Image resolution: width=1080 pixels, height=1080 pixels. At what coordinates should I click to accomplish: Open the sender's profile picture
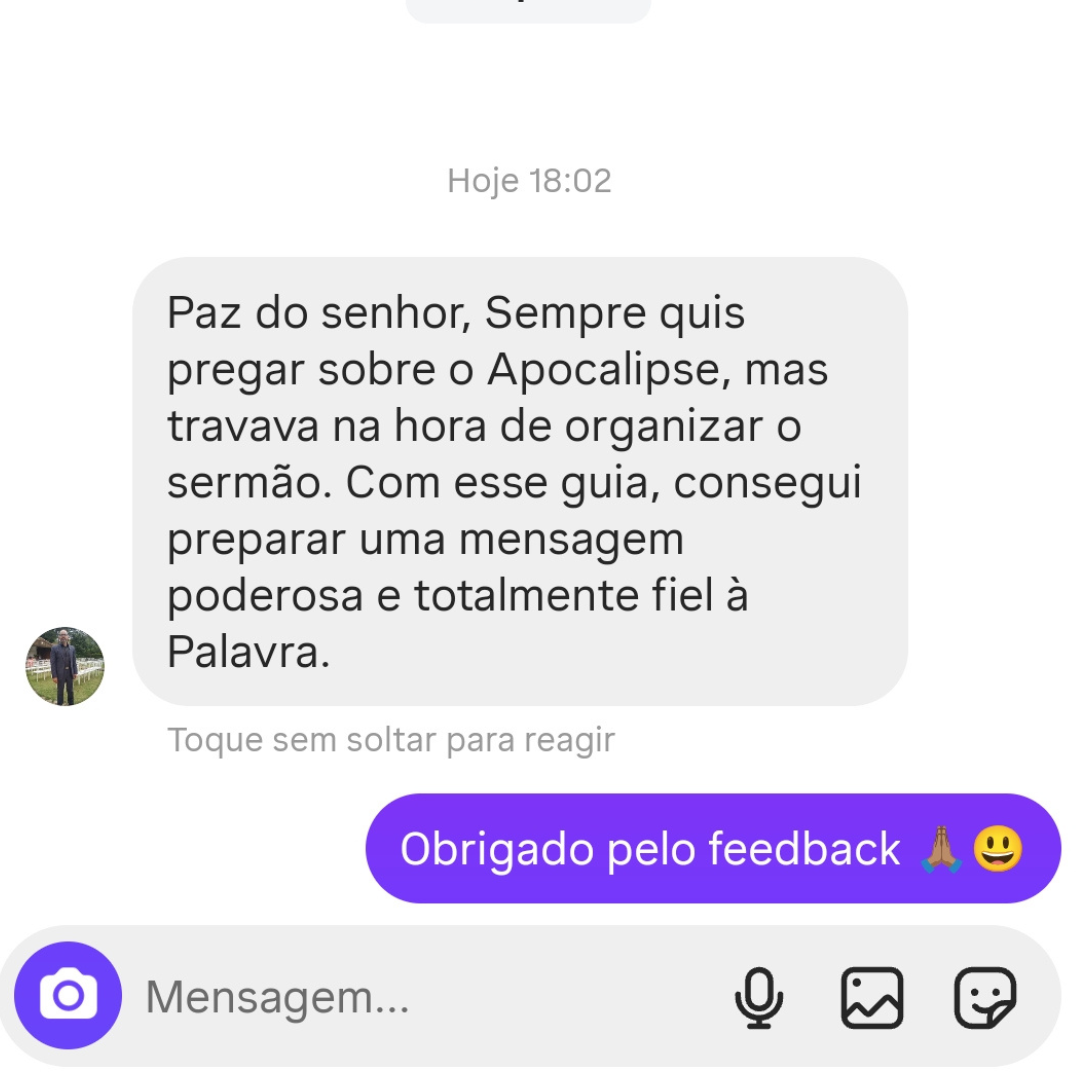[x=65, y=667]
